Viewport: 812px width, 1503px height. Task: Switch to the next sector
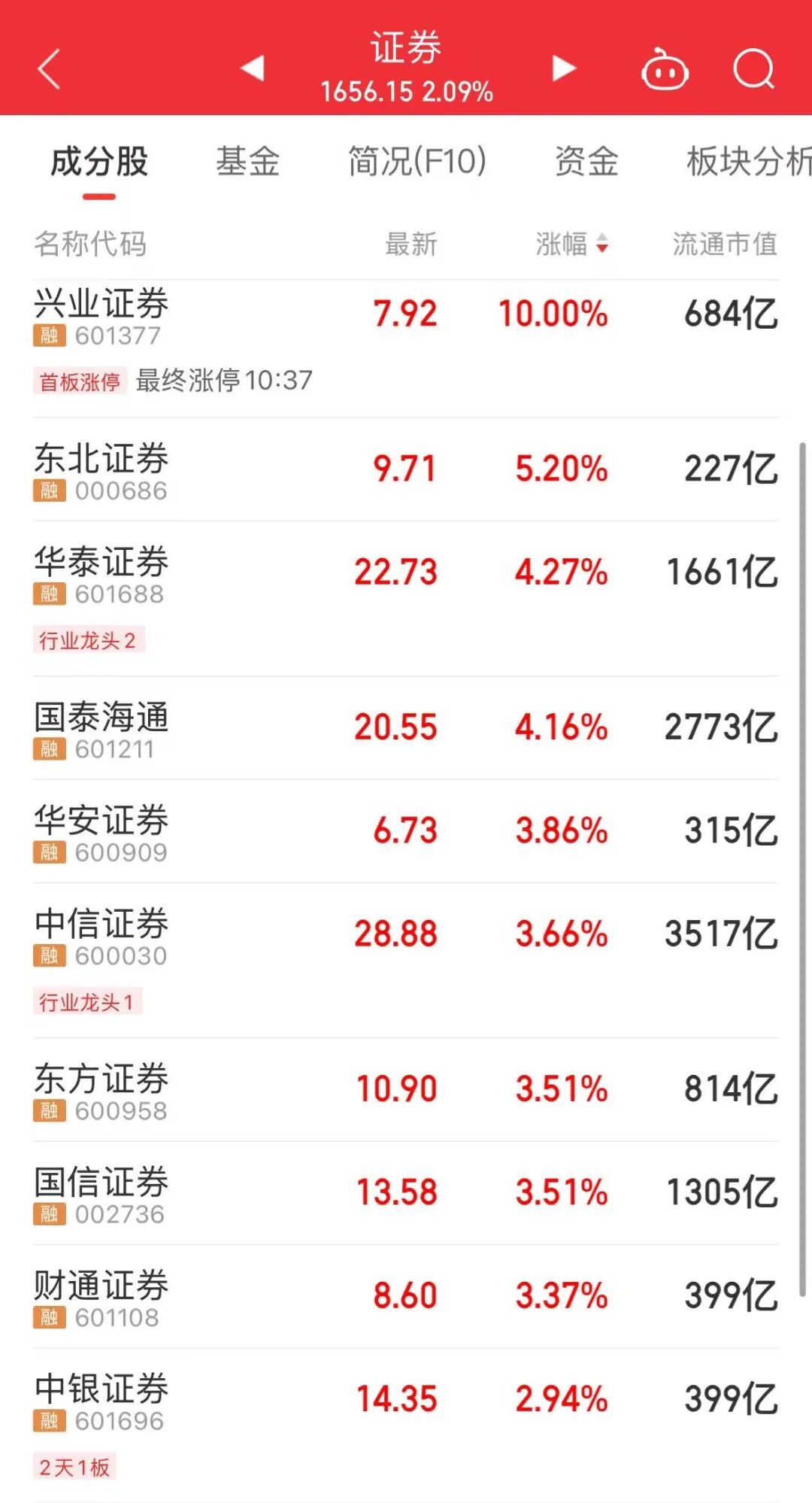point(564,68)
